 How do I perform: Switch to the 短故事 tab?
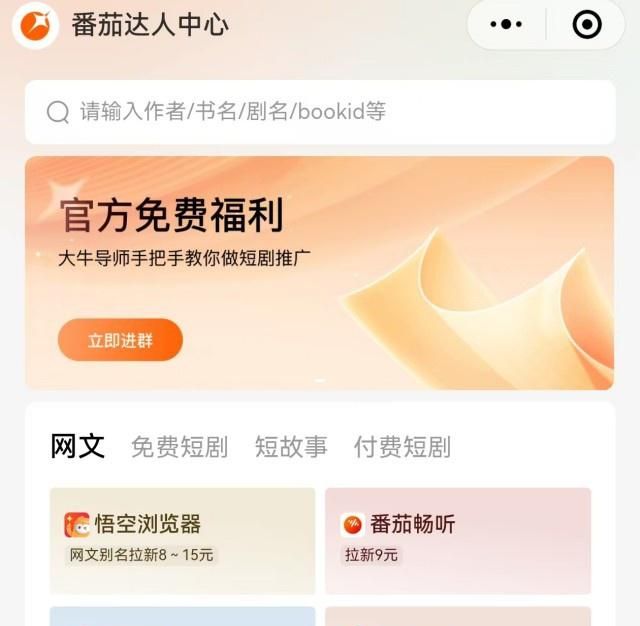tap(290, 447)
